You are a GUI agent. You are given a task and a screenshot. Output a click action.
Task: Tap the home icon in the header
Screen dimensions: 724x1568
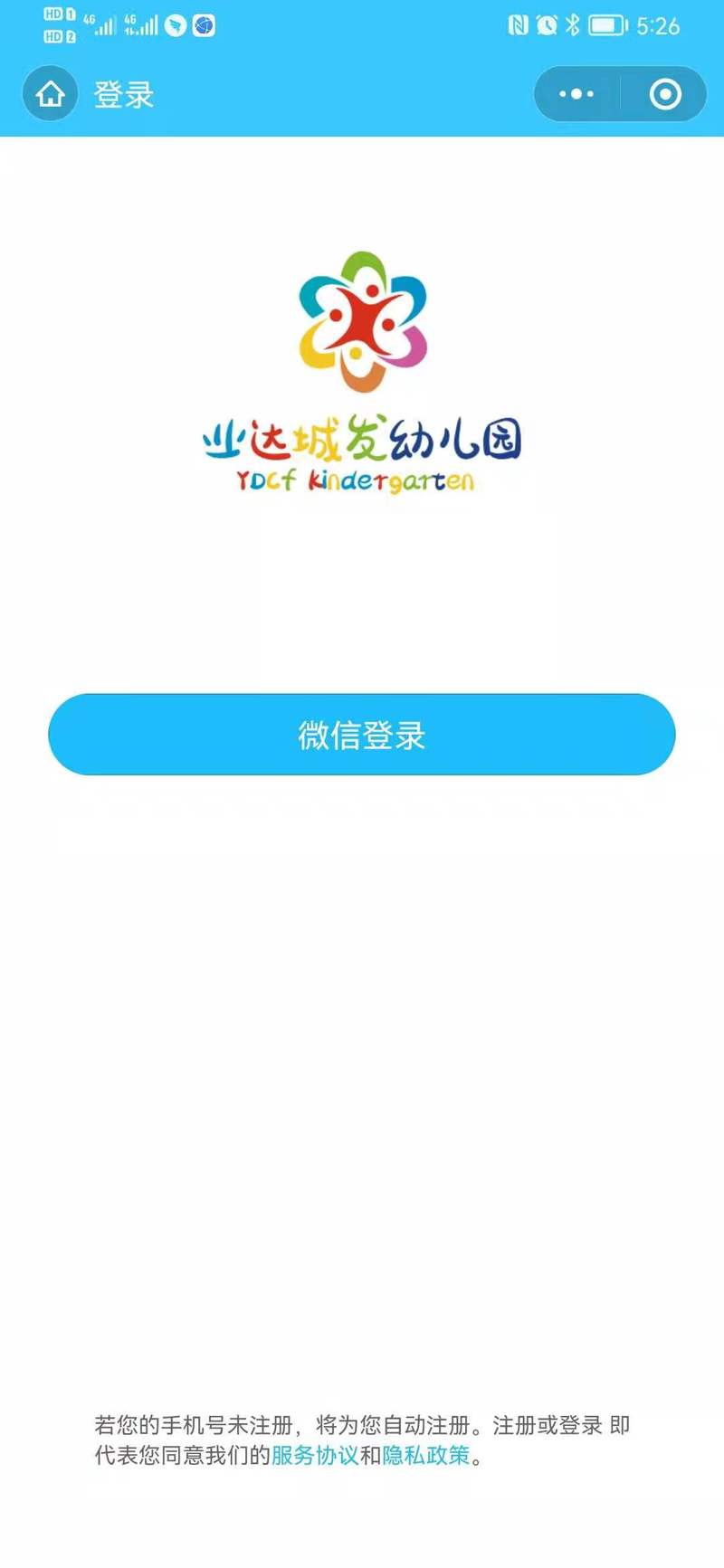pyautogui.click(x=51, y=94)
